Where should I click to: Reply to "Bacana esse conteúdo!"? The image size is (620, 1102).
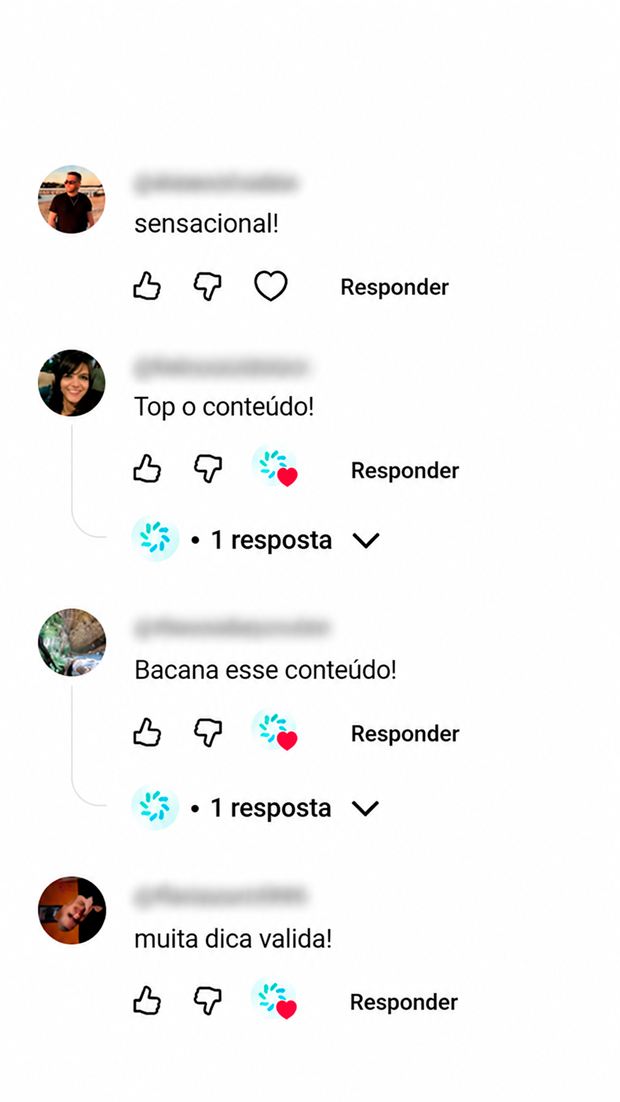[405, 734]
